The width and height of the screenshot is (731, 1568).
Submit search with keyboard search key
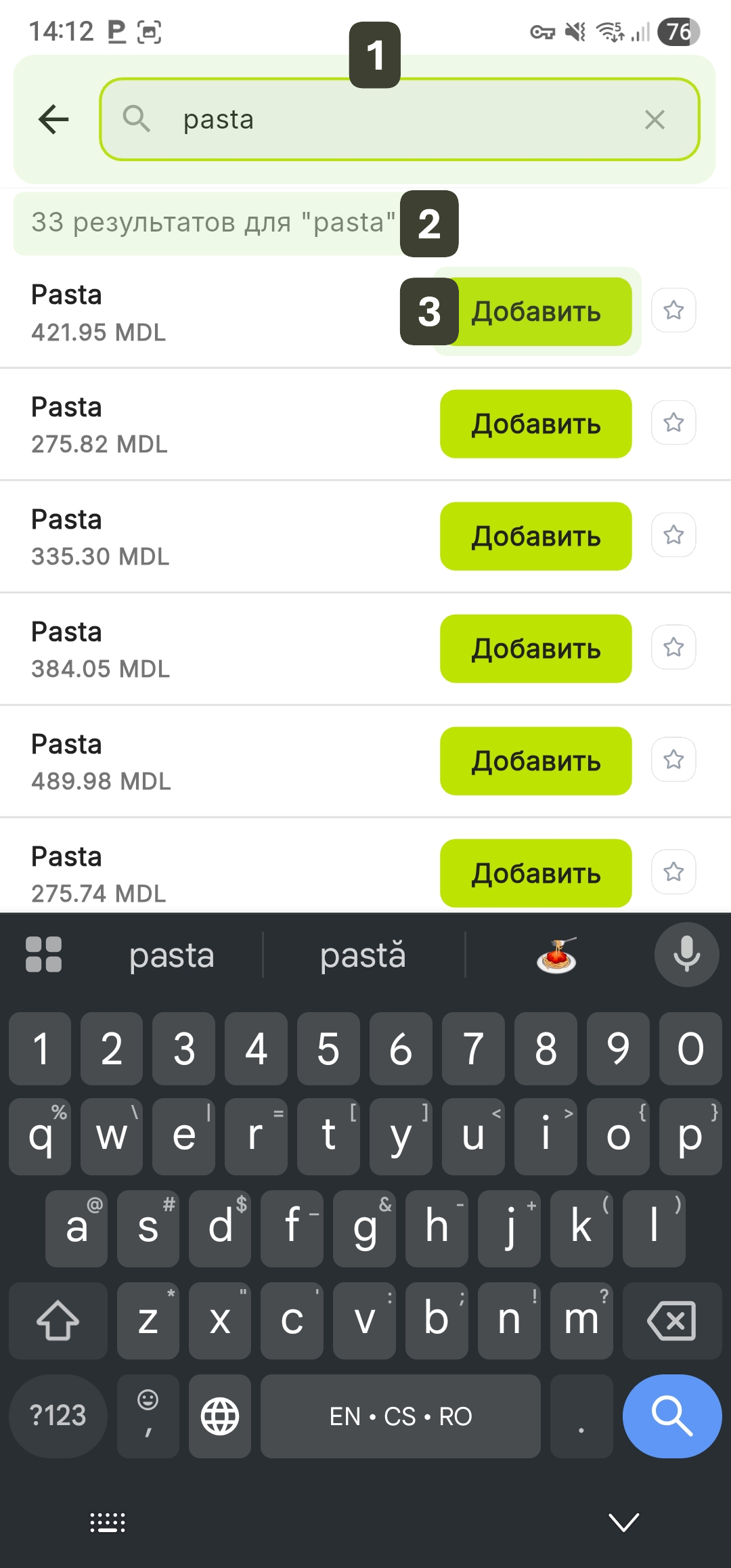coord(671,1416)
